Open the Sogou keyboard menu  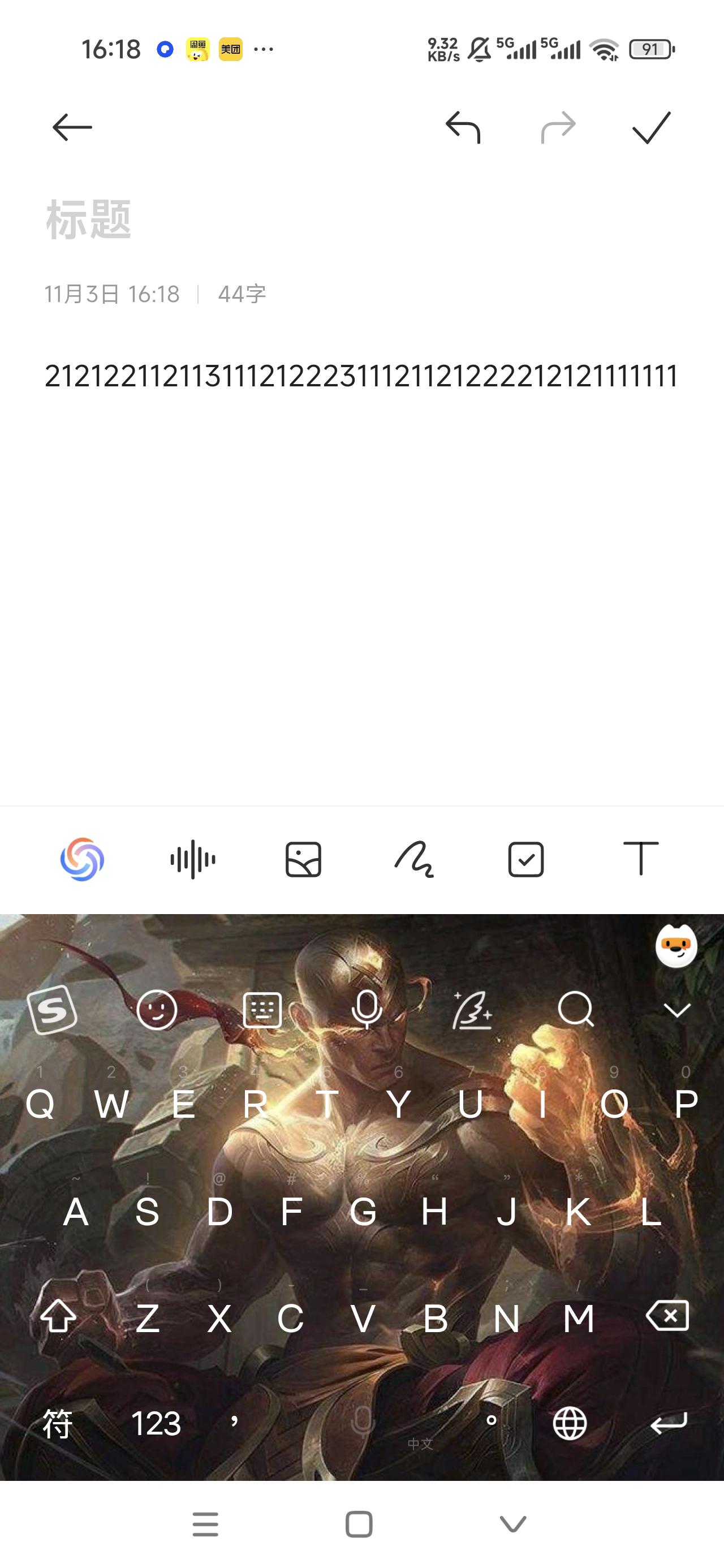point(53,1011)
